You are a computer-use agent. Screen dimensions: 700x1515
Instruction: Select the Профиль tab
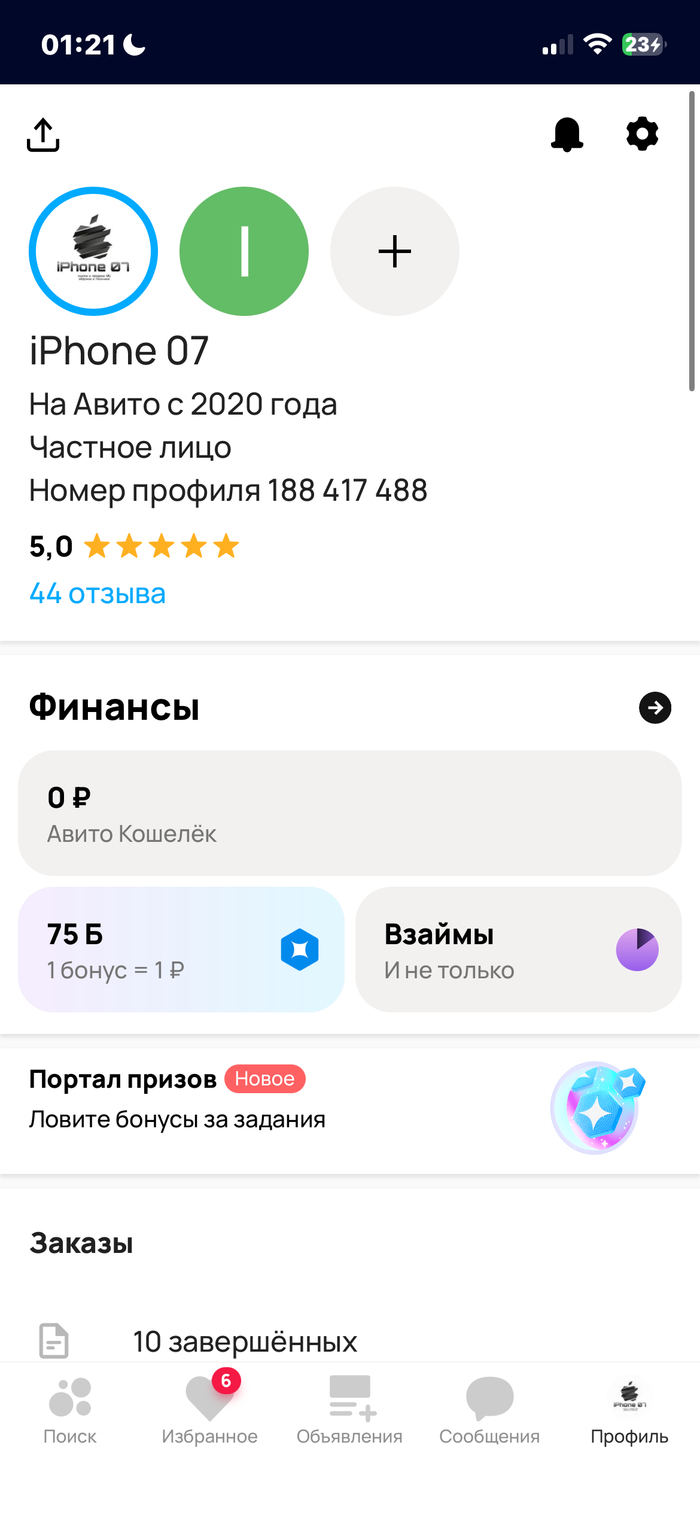coord(629,1410)
